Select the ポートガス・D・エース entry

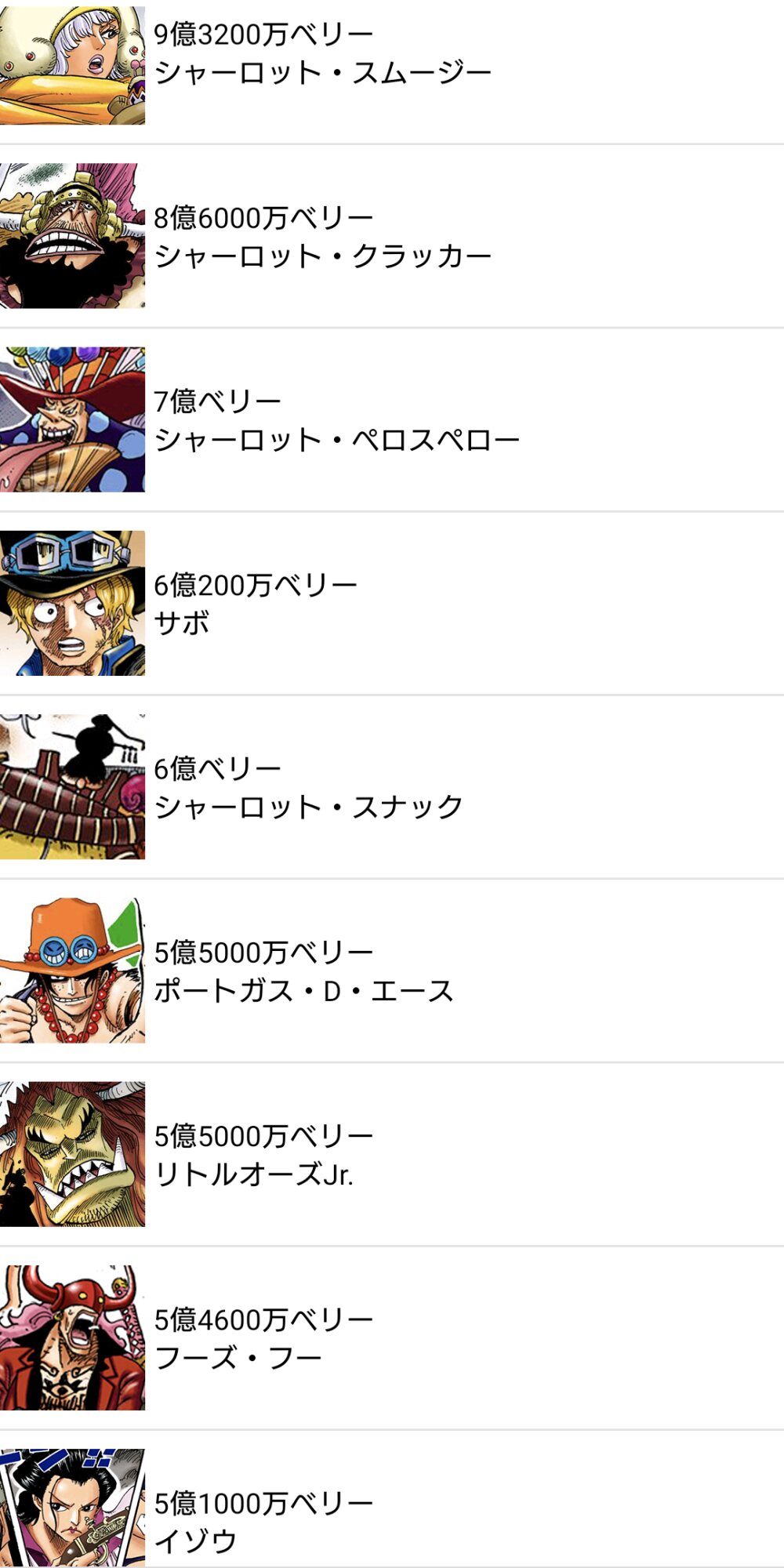click(392, 970)
